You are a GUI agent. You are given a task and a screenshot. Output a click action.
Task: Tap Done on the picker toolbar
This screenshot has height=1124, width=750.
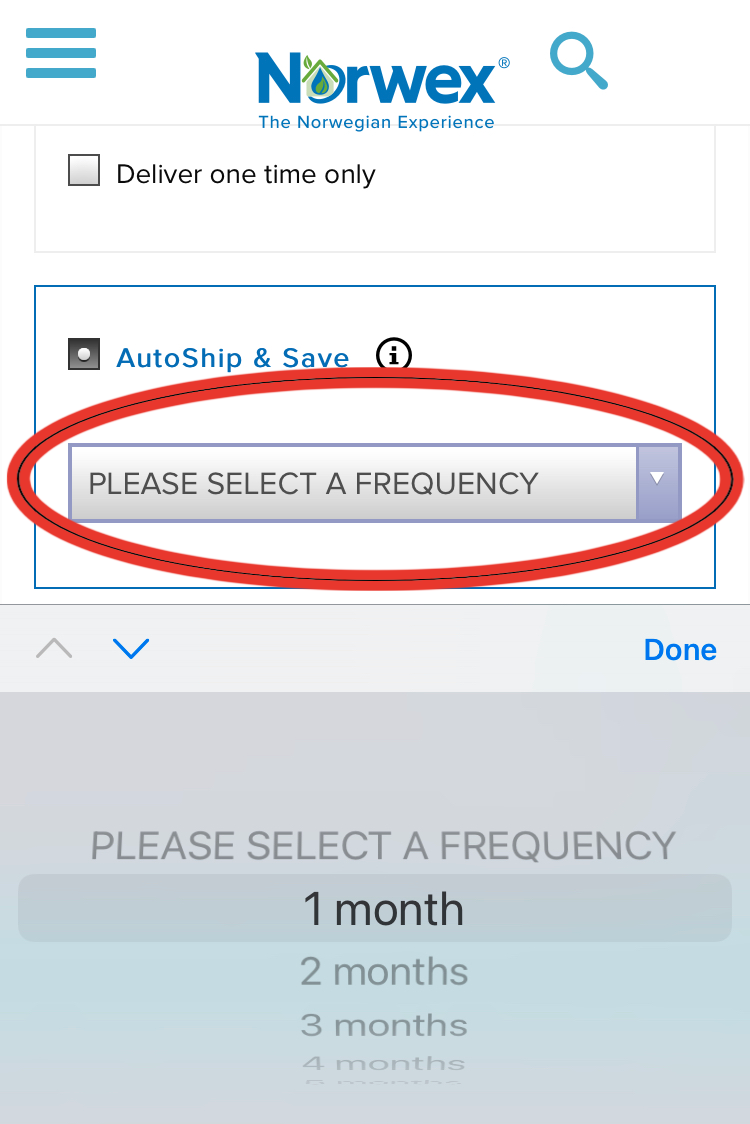[x=680, y=649]
